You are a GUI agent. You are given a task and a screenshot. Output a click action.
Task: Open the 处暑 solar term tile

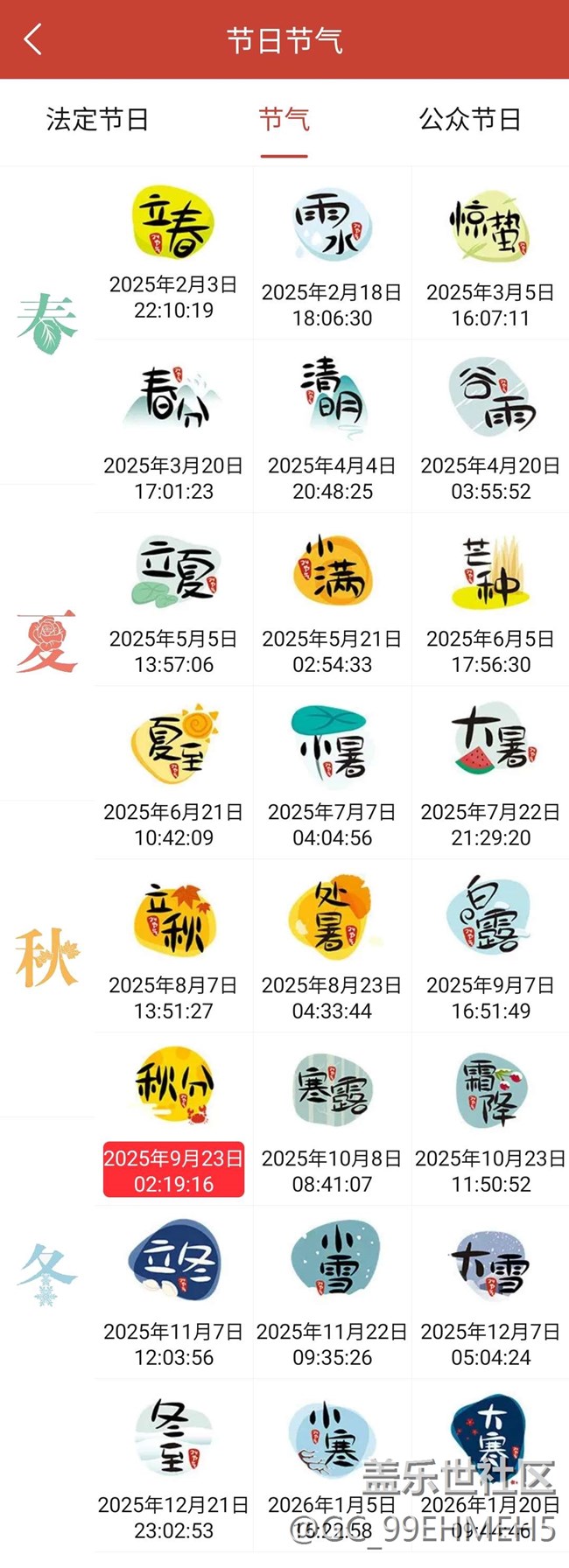[332, 948]
